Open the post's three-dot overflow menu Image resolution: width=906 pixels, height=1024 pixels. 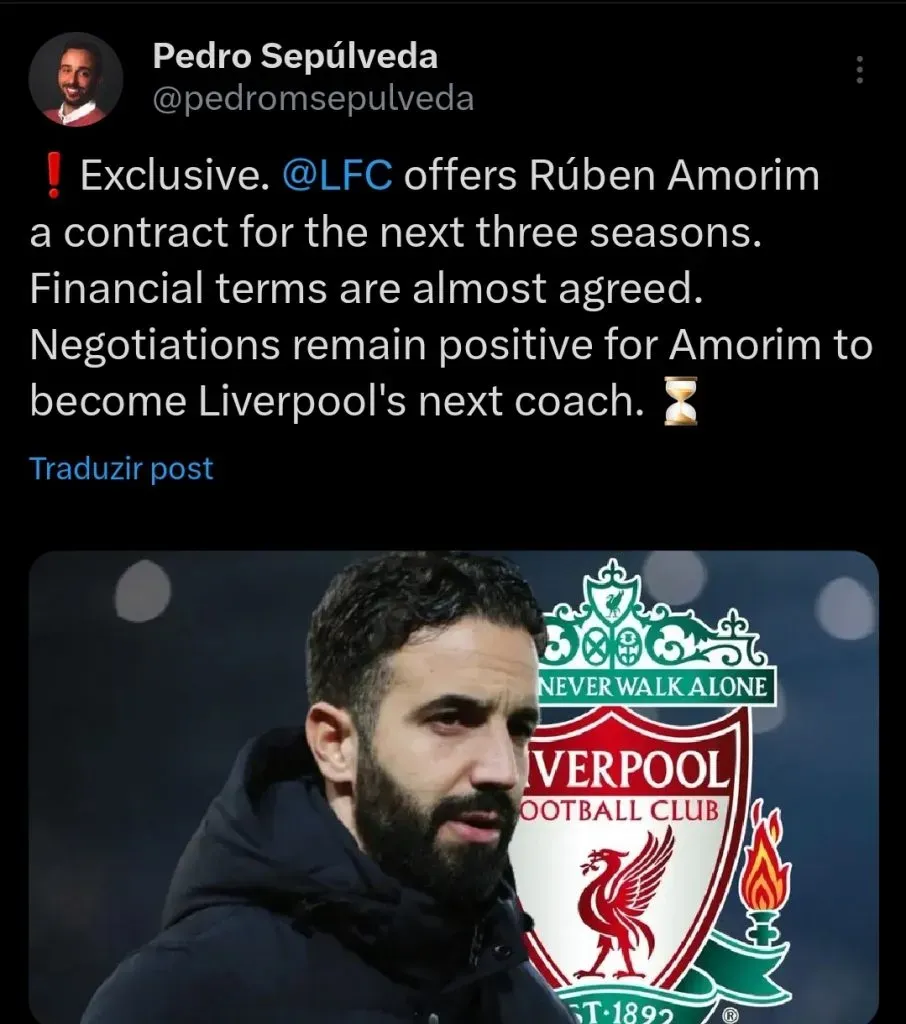point(860,70)
